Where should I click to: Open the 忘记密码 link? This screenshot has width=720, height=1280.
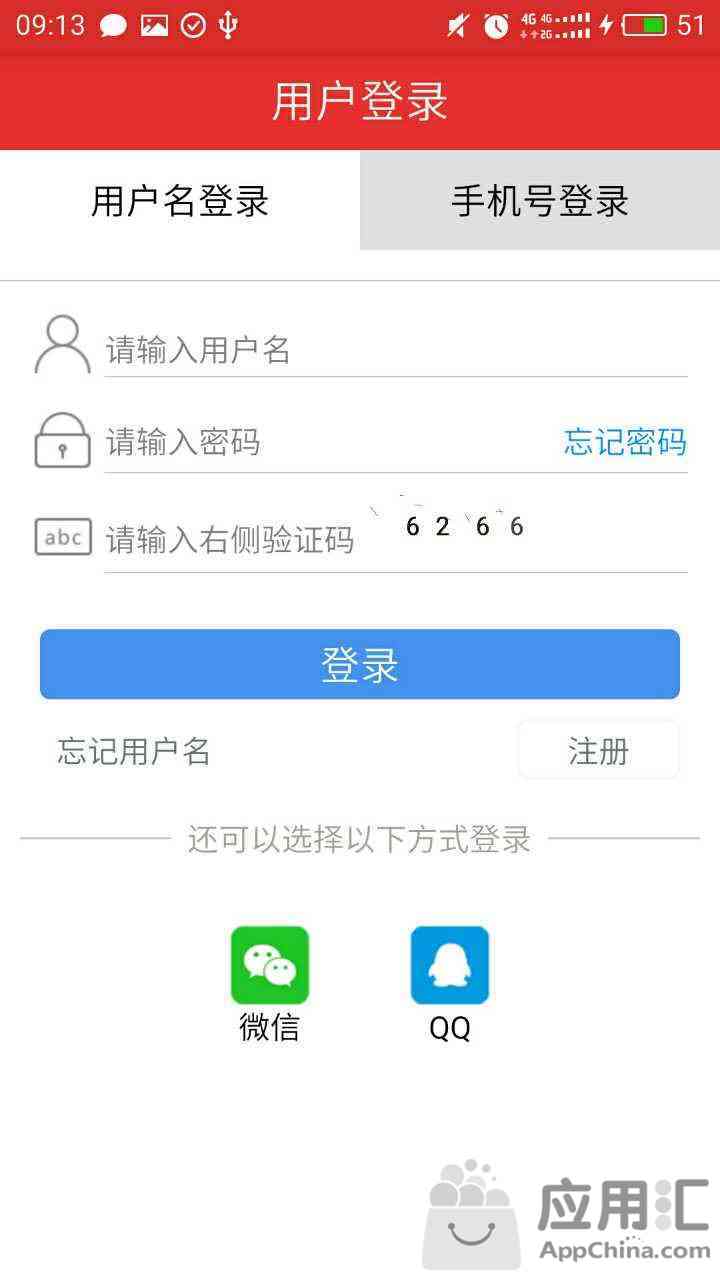pos(625,441)
